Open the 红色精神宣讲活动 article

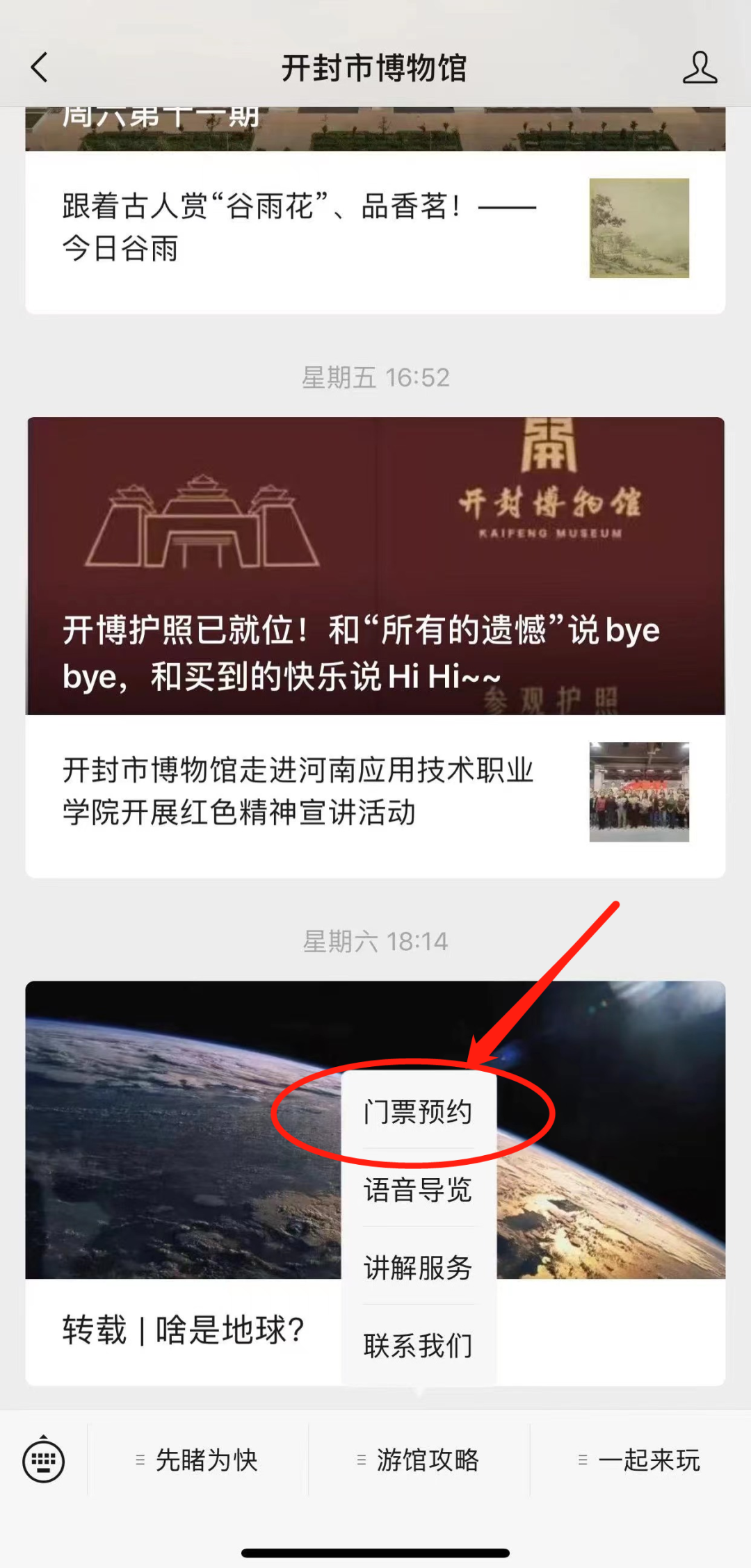point(299,789)
